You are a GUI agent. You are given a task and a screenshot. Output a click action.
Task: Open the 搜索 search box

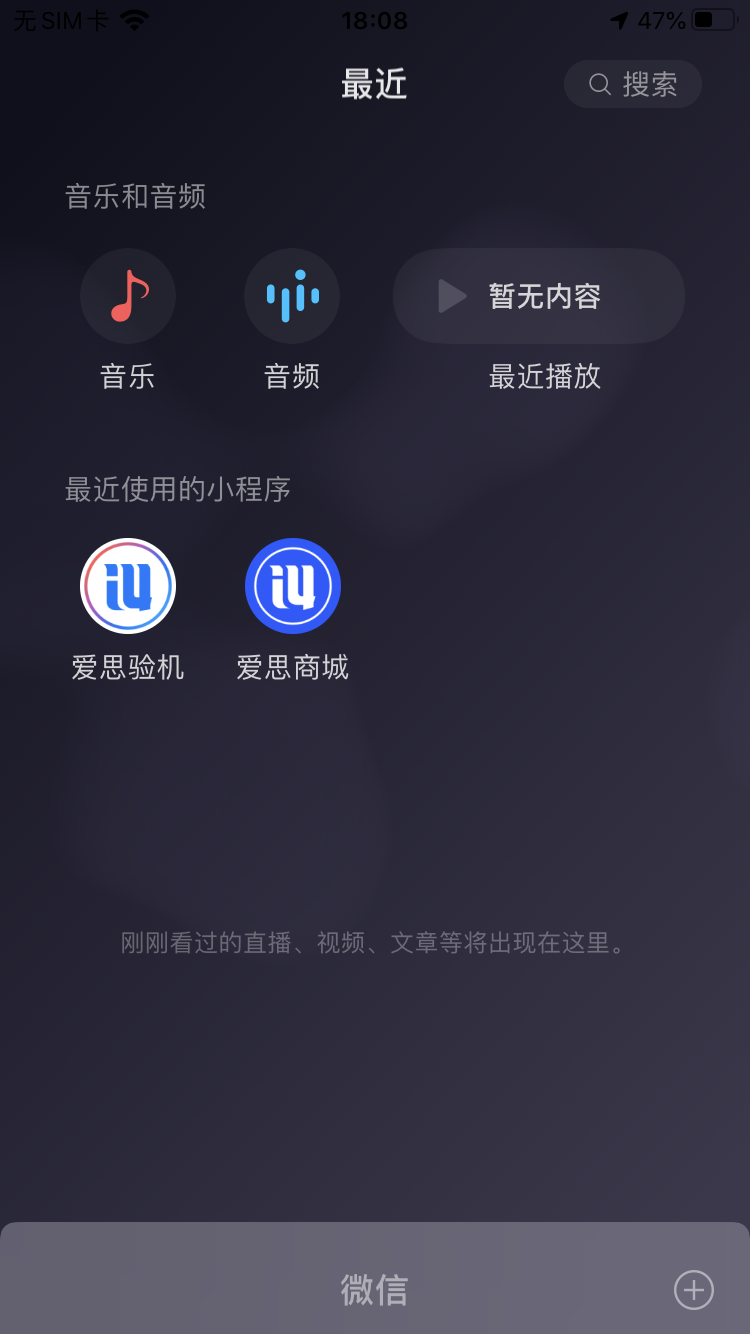[x=633, y=84]
